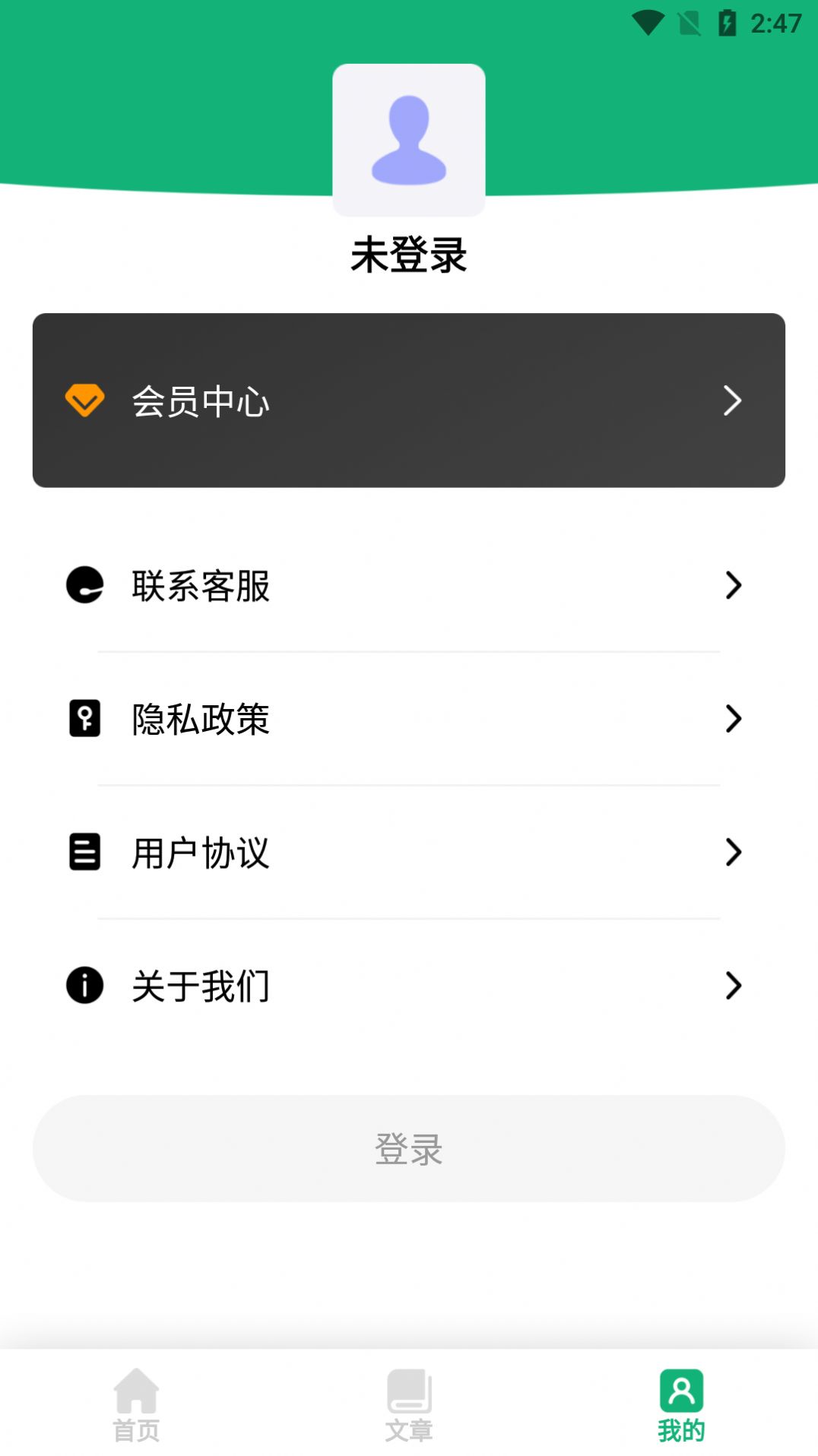Switch to the 文章 articles tab
This screenshot has height=1456, width=818.
pos(409,1404)
